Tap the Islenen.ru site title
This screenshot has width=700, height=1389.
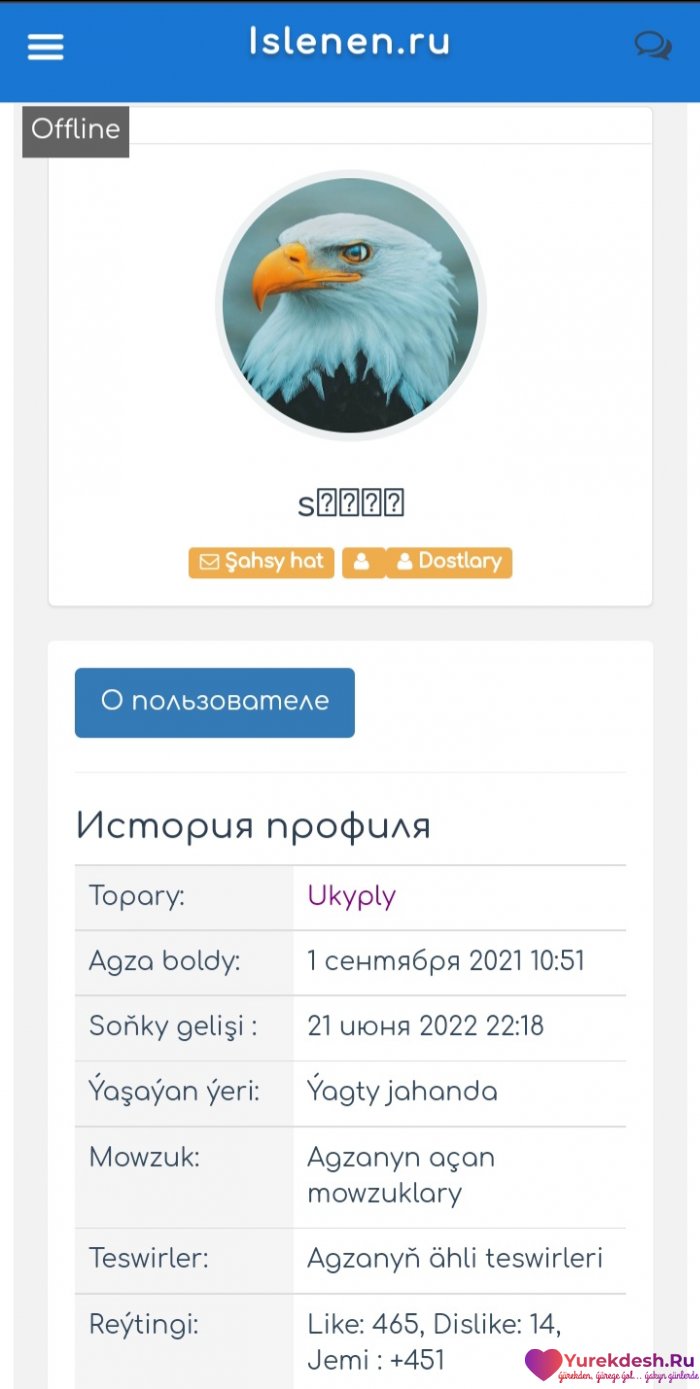point(349,43)
